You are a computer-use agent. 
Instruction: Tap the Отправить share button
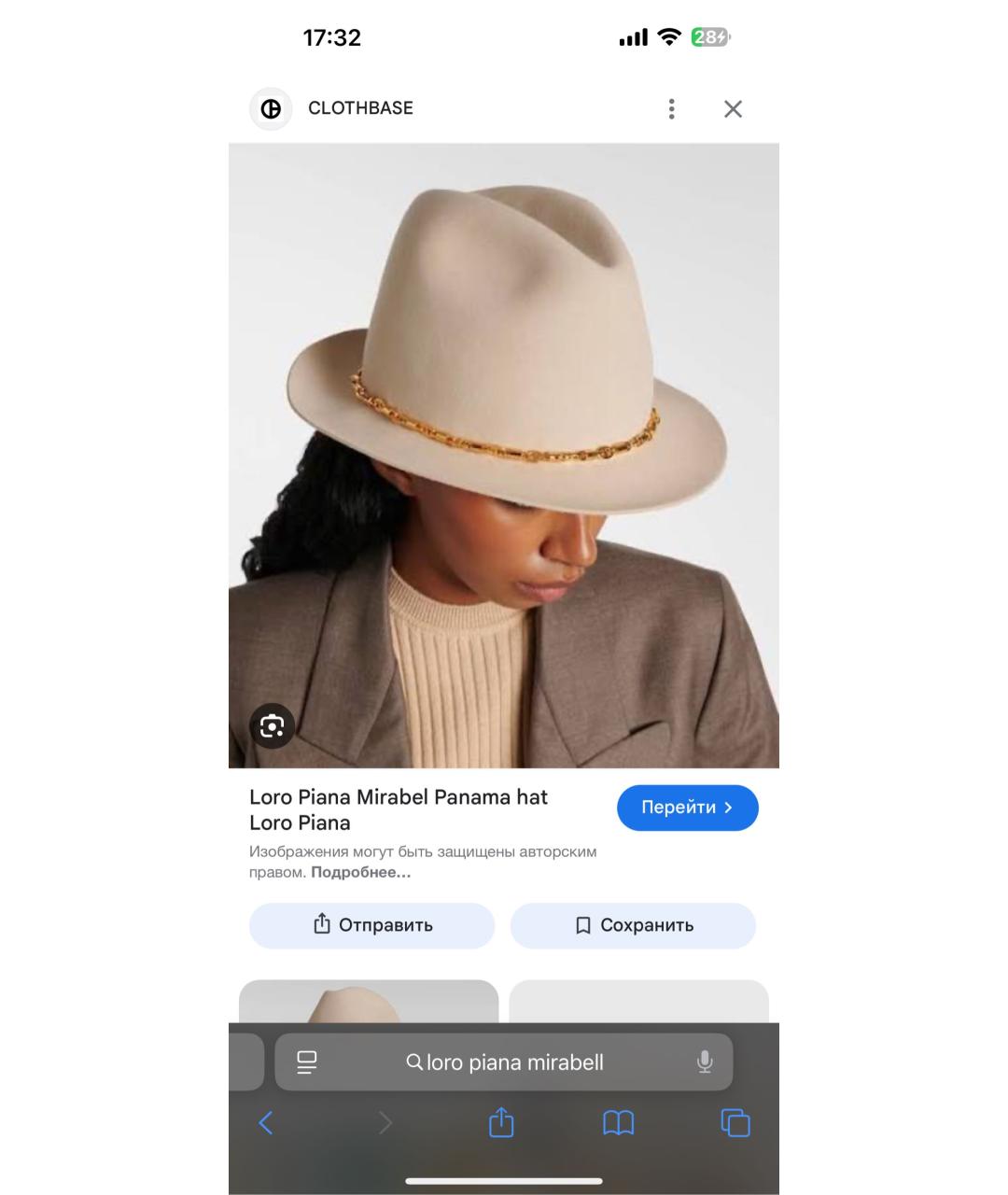tap(371, 925)
